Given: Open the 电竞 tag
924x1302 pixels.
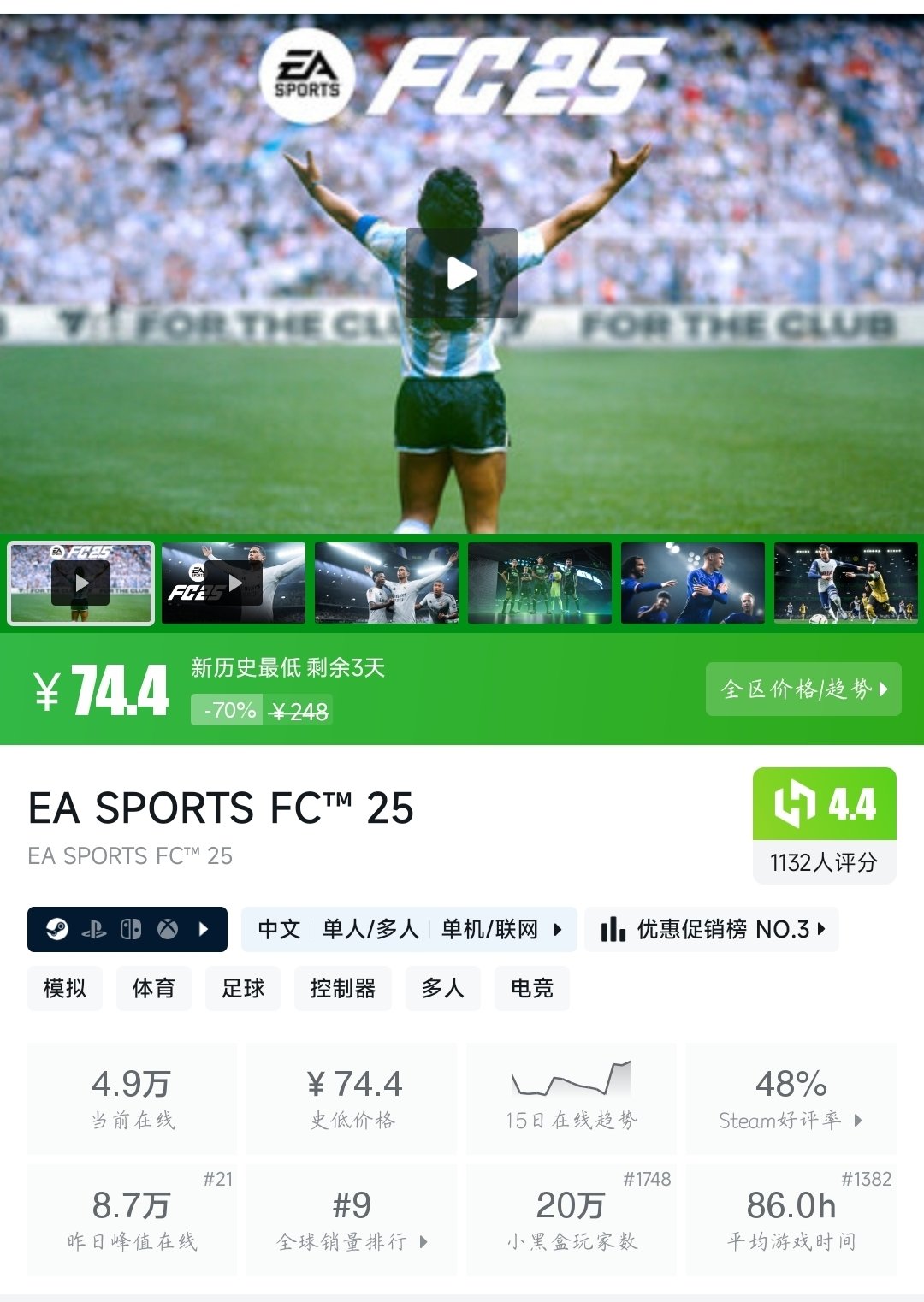Looking at the screenshot, I should pos(532,989).
